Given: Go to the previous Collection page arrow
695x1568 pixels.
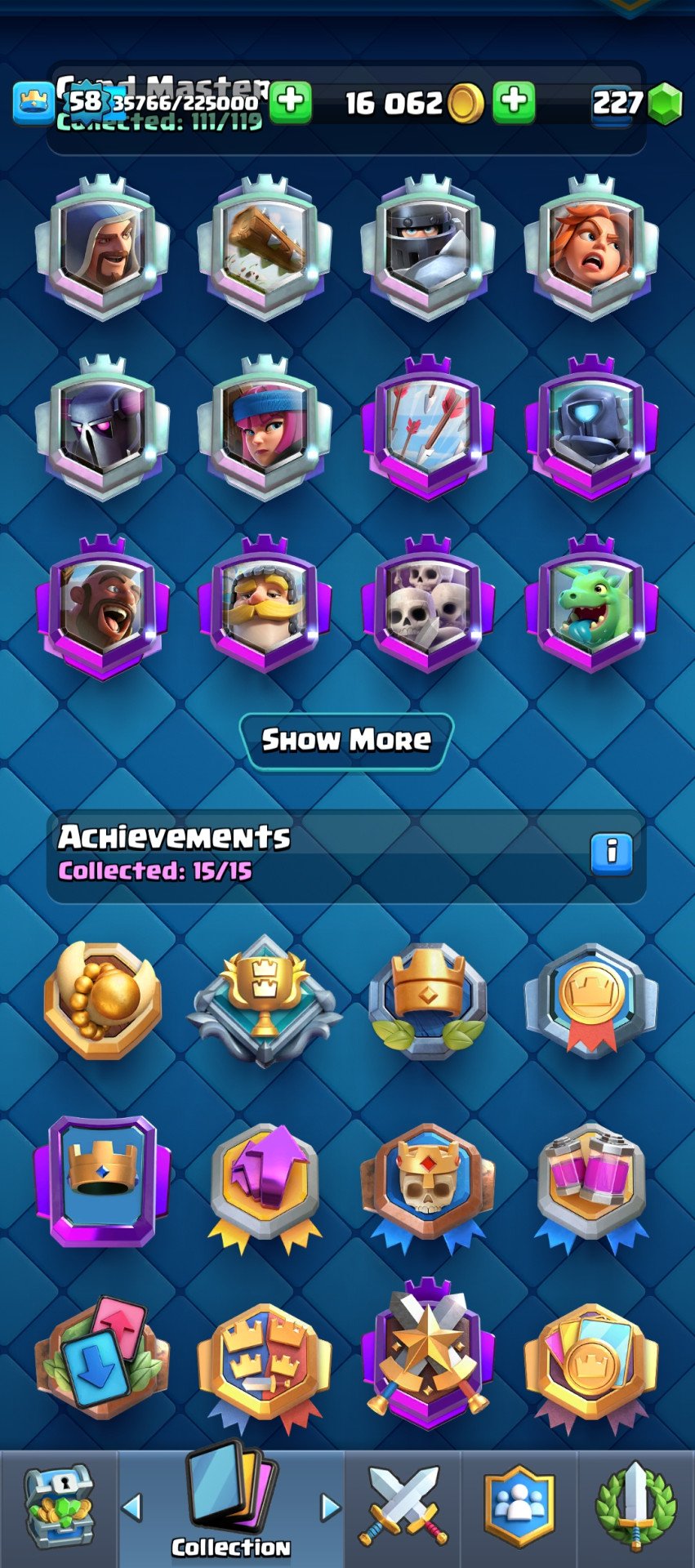Looking at the screenshot, I should click(132, 1507).
